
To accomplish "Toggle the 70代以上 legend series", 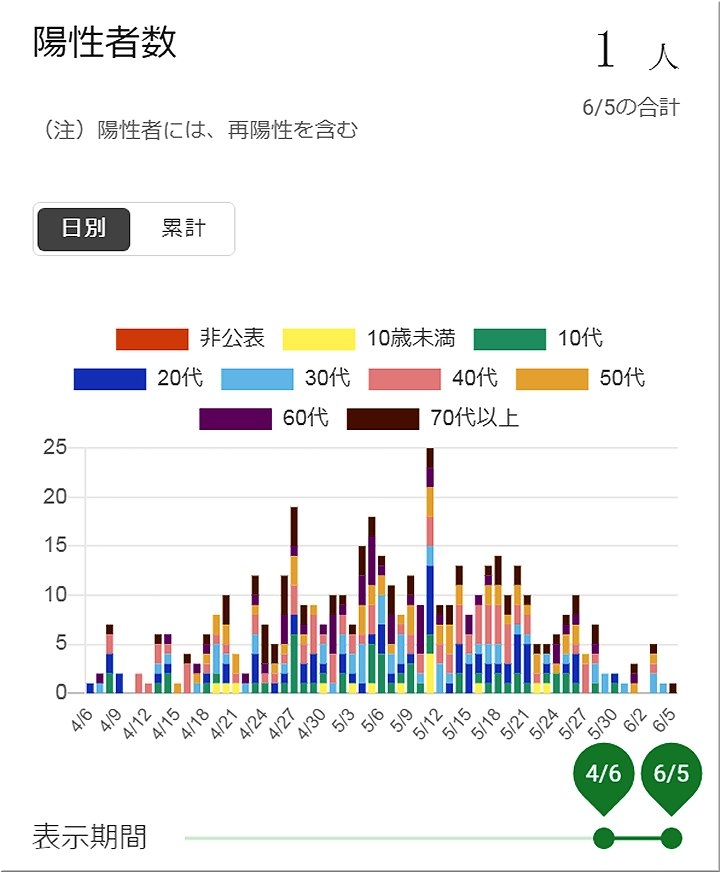I will 432,419.
